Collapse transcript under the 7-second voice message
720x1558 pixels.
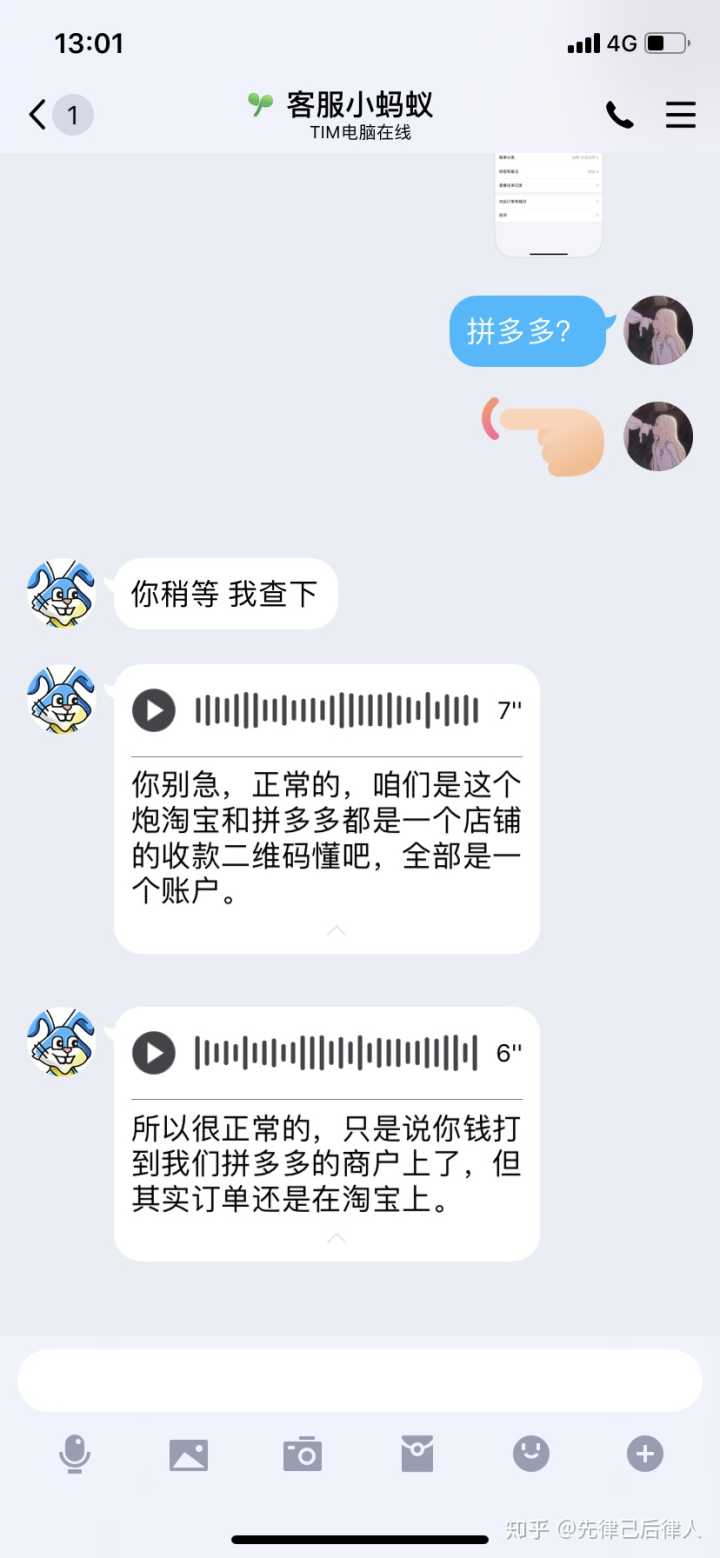click(x=337, y=931)
